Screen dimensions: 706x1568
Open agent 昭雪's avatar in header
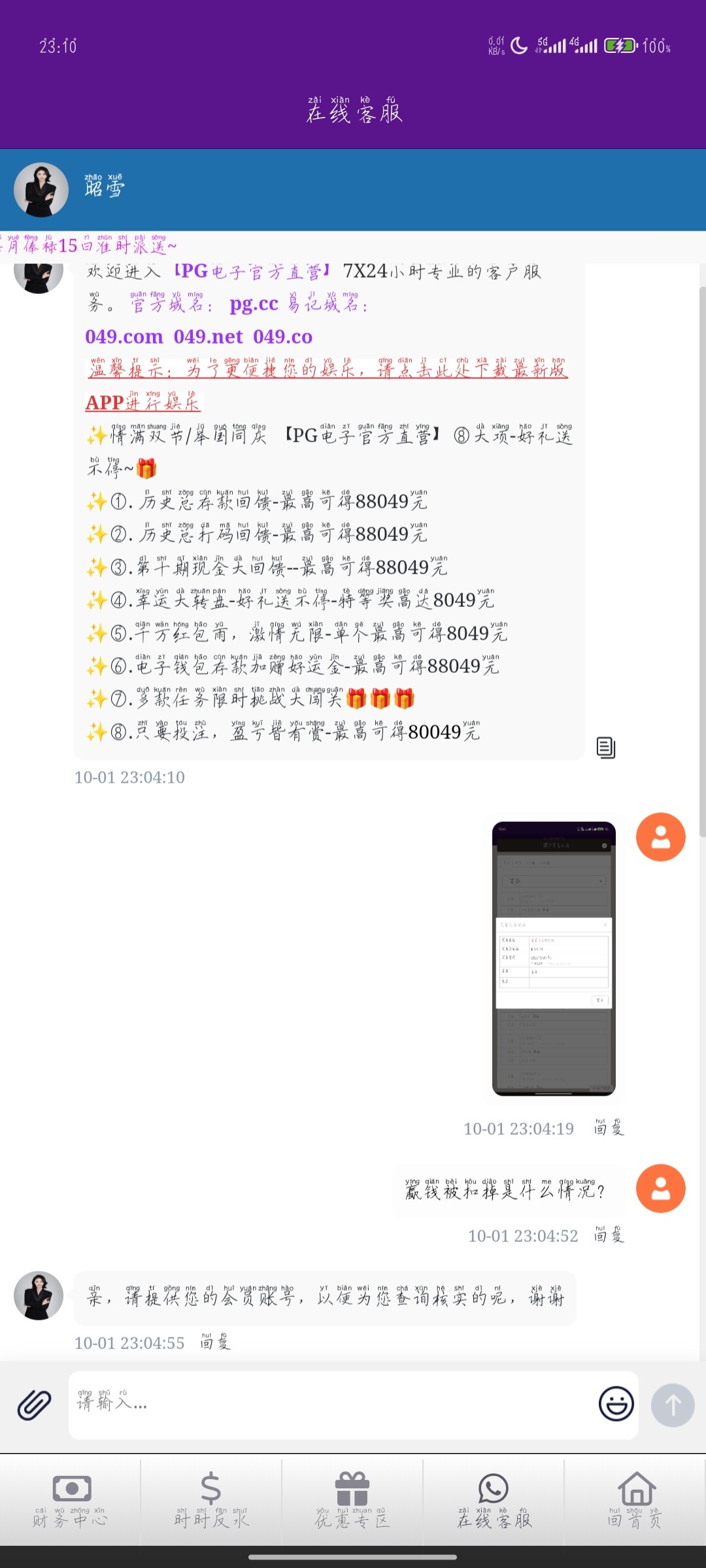click(41, 190)
